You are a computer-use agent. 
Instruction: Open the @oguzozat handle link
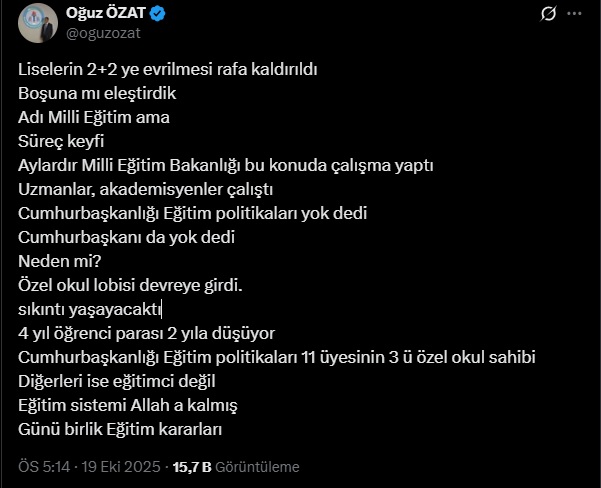[103, 32]
